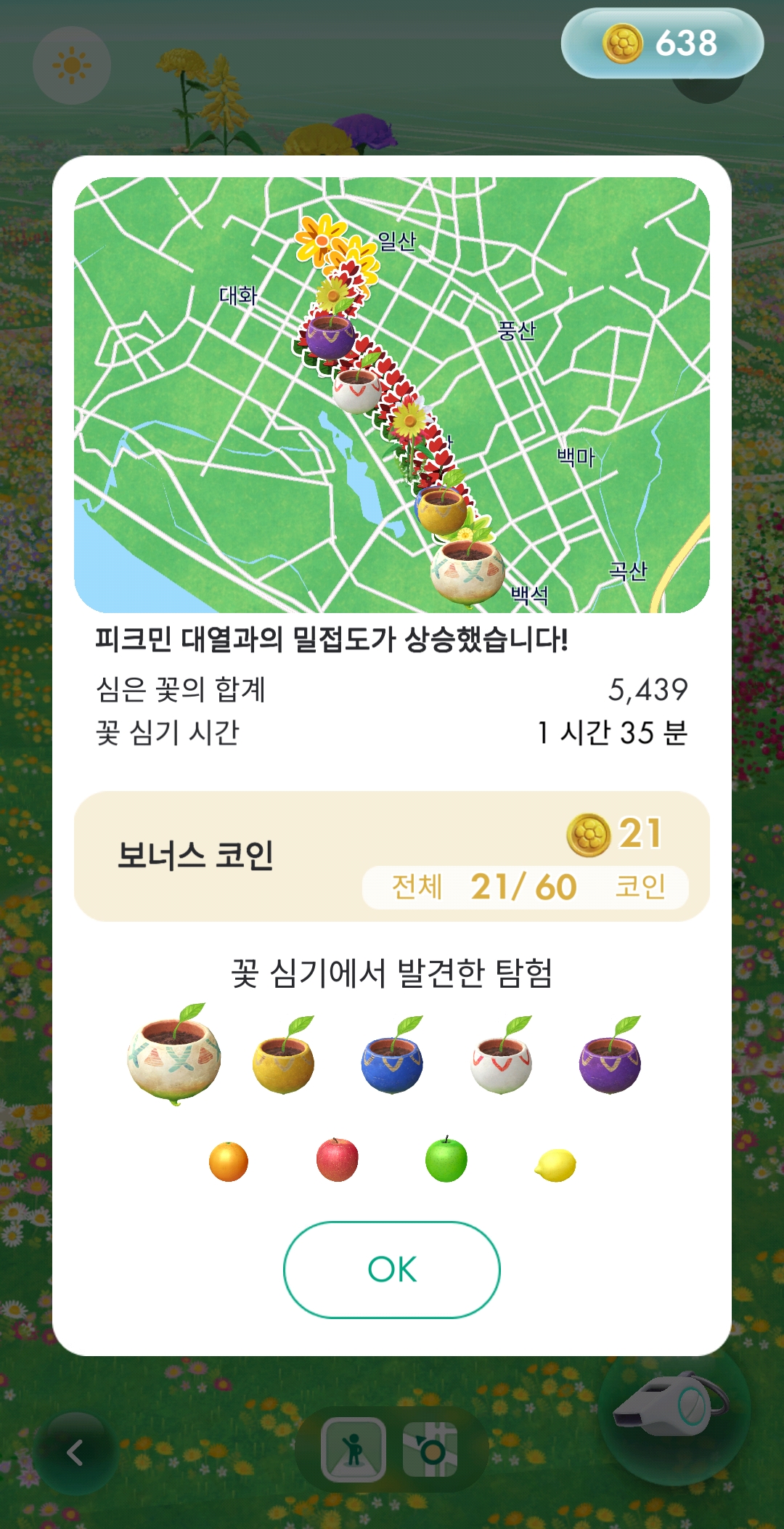This screenshot has width=784, height=1529.
Task: Tap the back arrow button
Action: pyautogui.click(x=75, y=1453)
